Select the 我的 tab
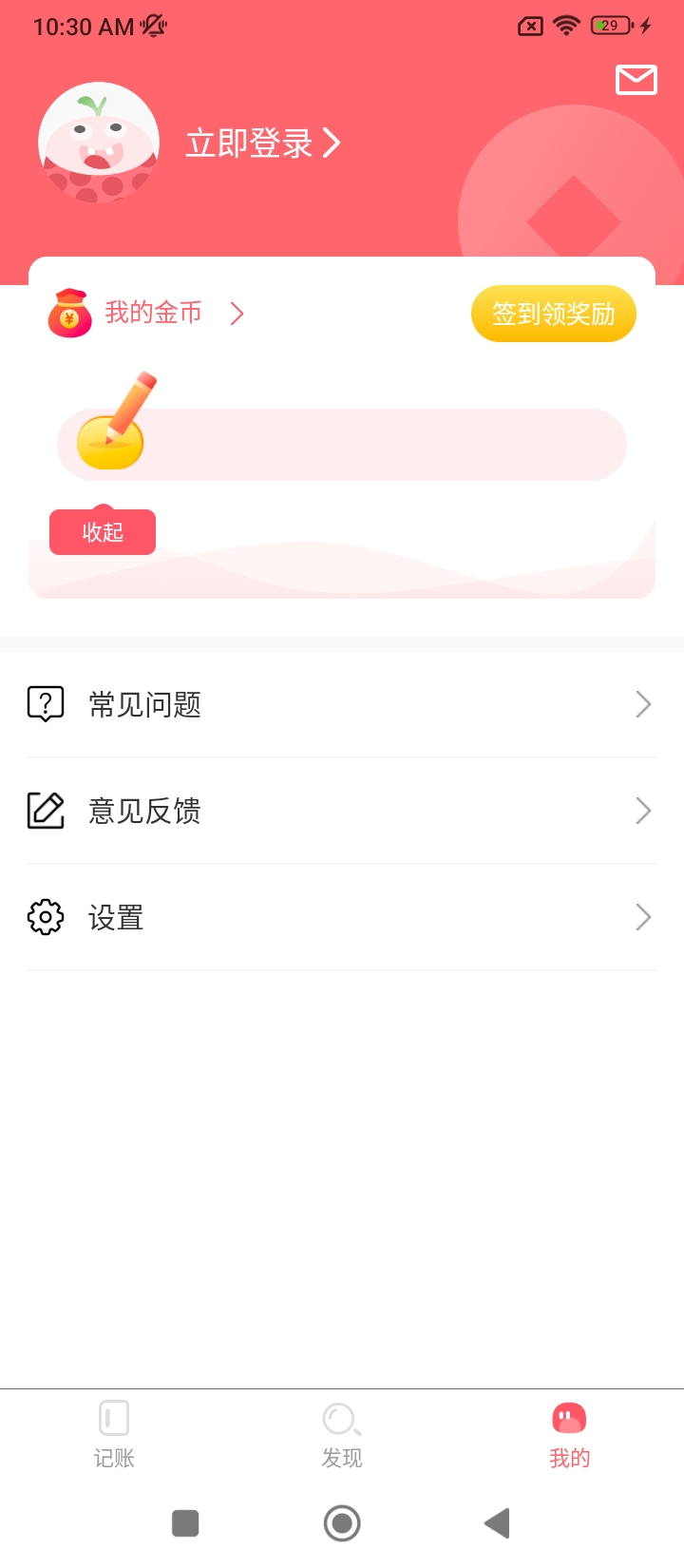 569,1434
